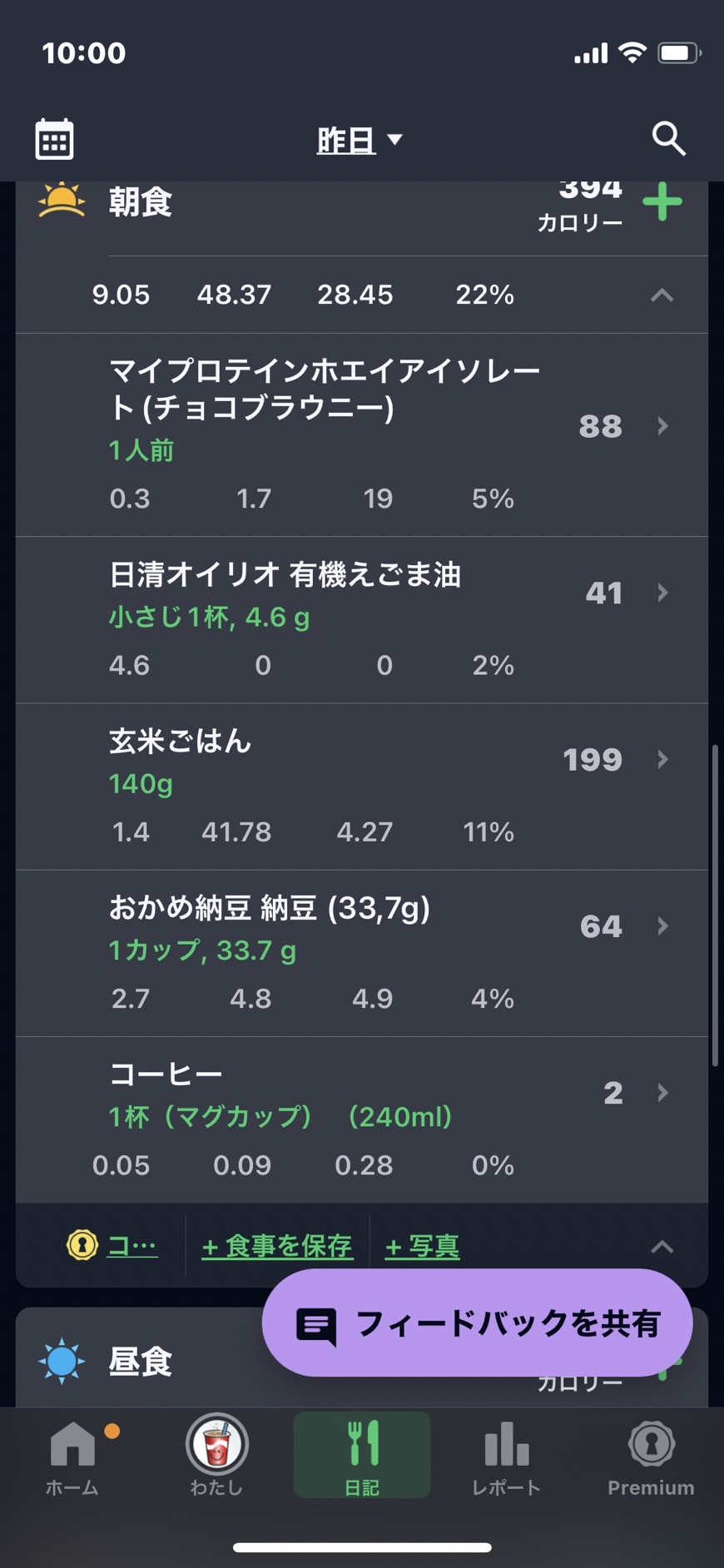
Task: Open the Premium tab
Action: click(651, 1457)
